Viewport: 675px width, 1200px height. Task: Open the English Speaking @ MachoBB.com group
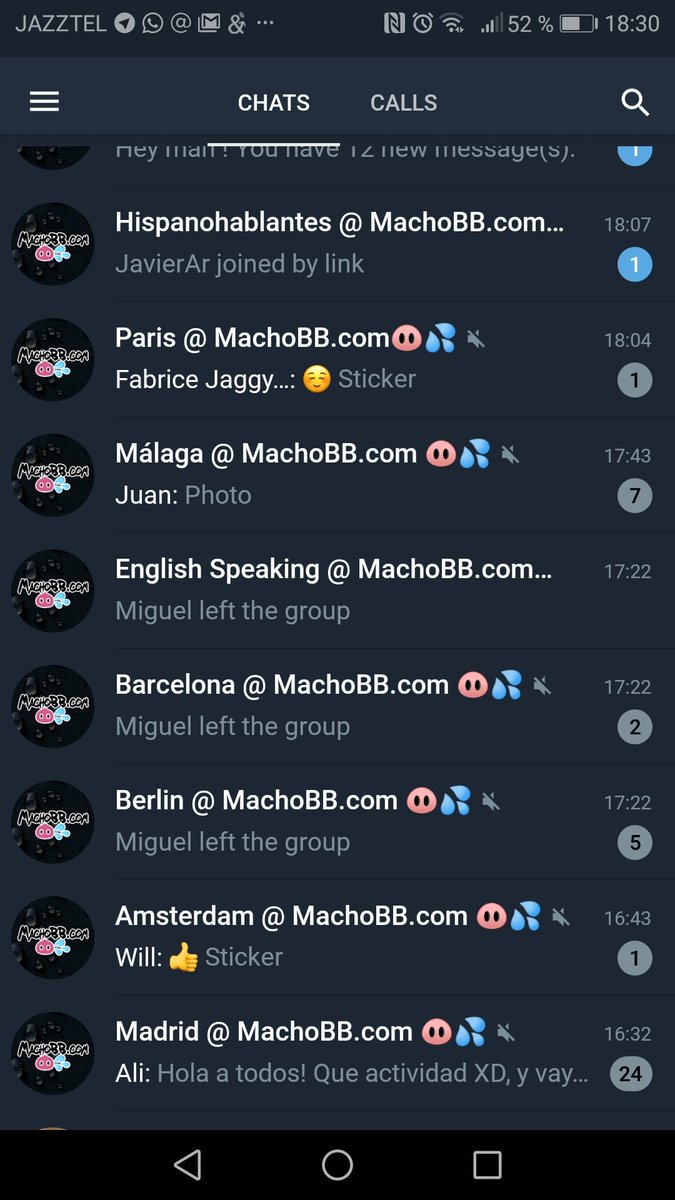tap(340, 590)
